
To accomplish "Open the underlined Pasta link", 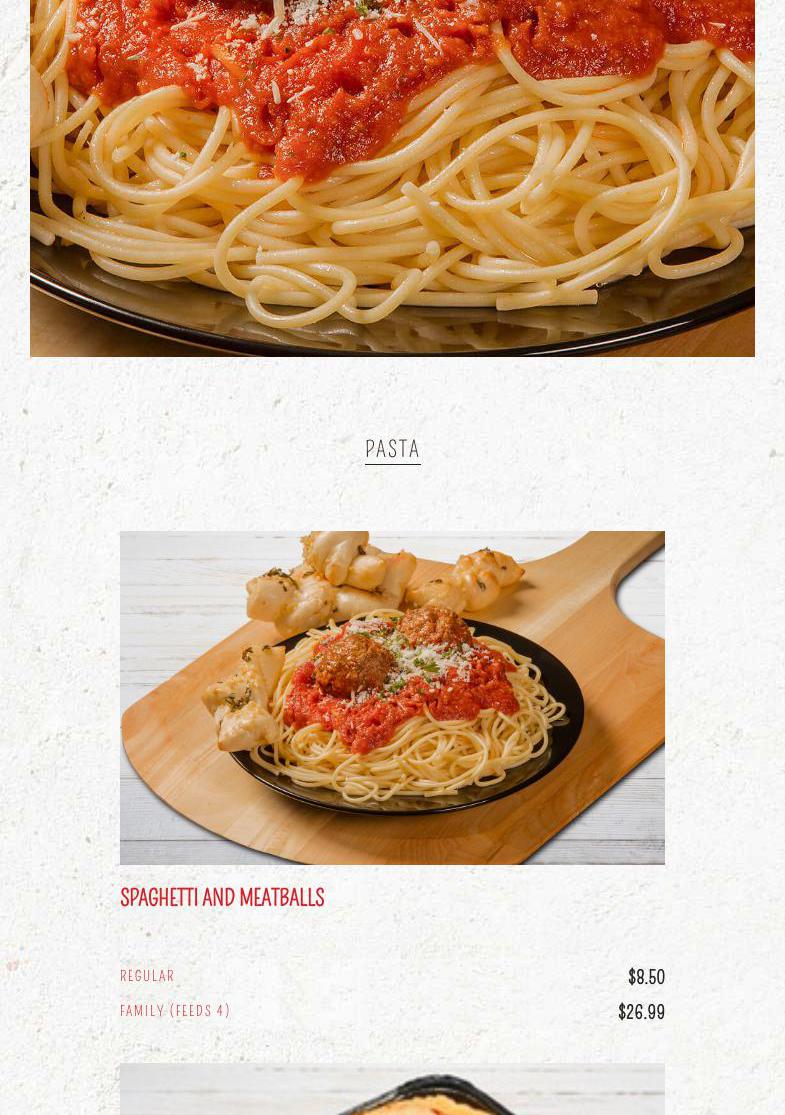I will click(x=392, y=449).
